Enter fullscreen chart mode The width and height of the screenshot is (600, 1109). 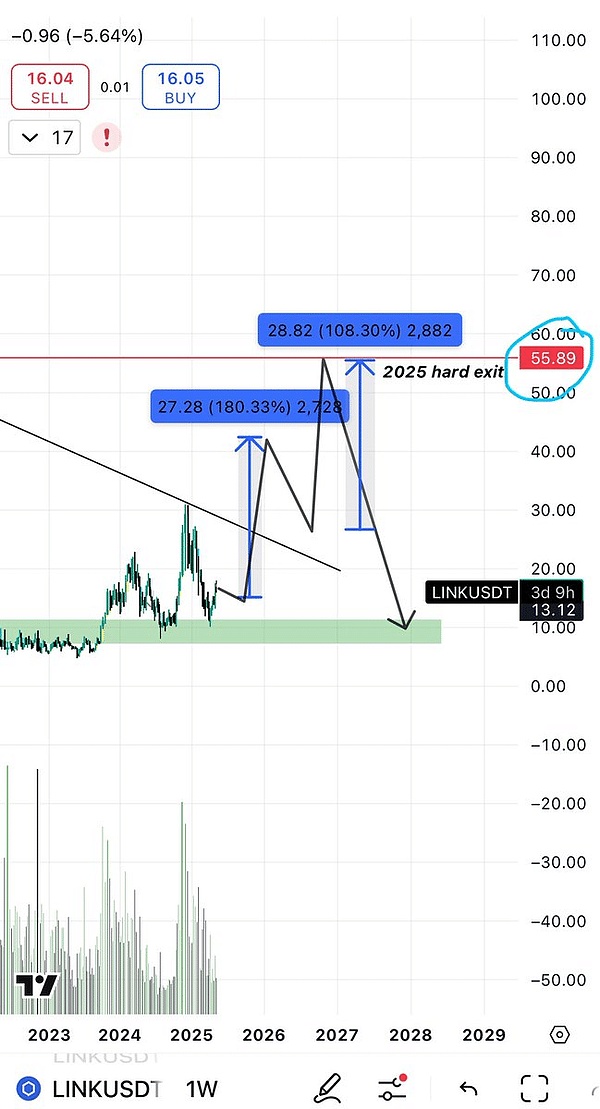point(535,1088)
